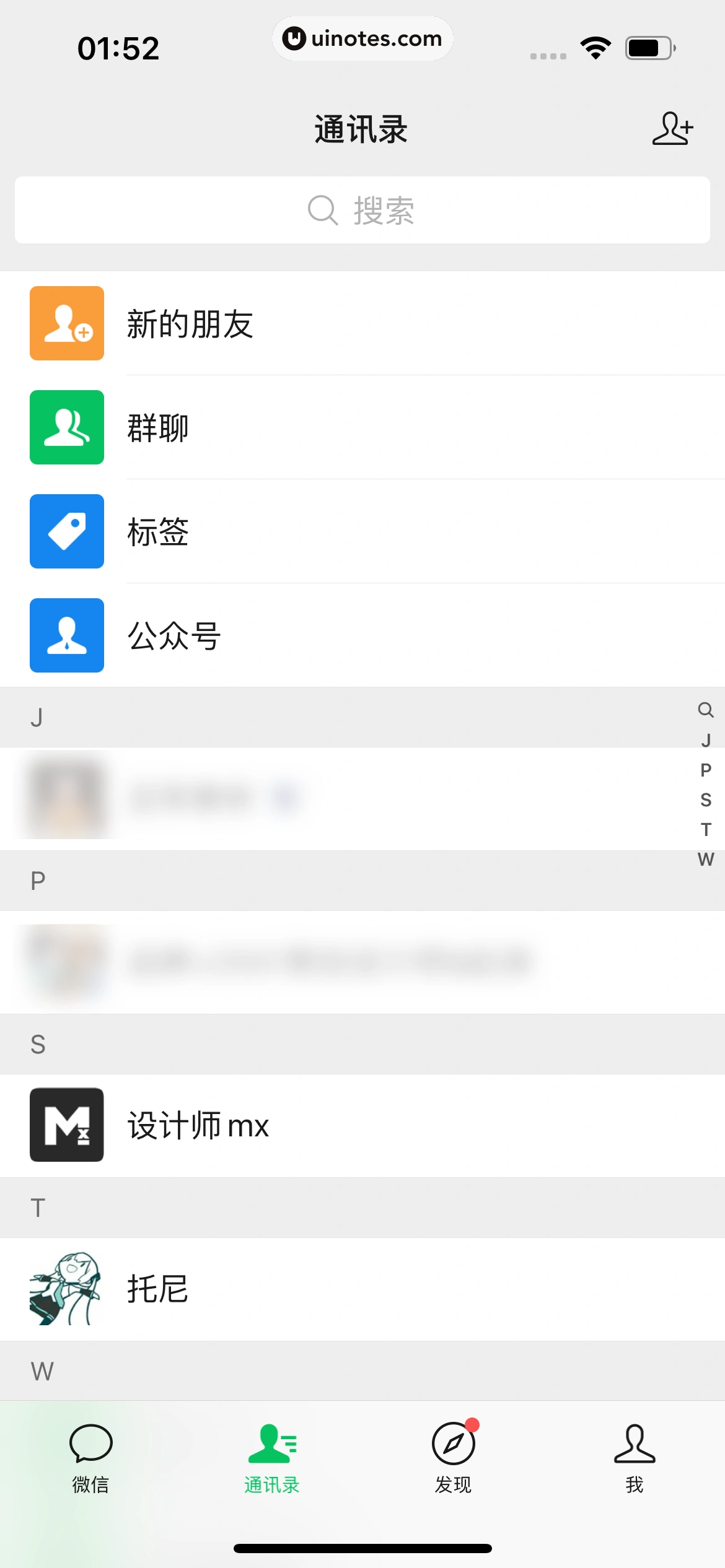The image size is (725, 1568).
Task: Open 群聊 via green group icon
Action: tap(67, 428)
